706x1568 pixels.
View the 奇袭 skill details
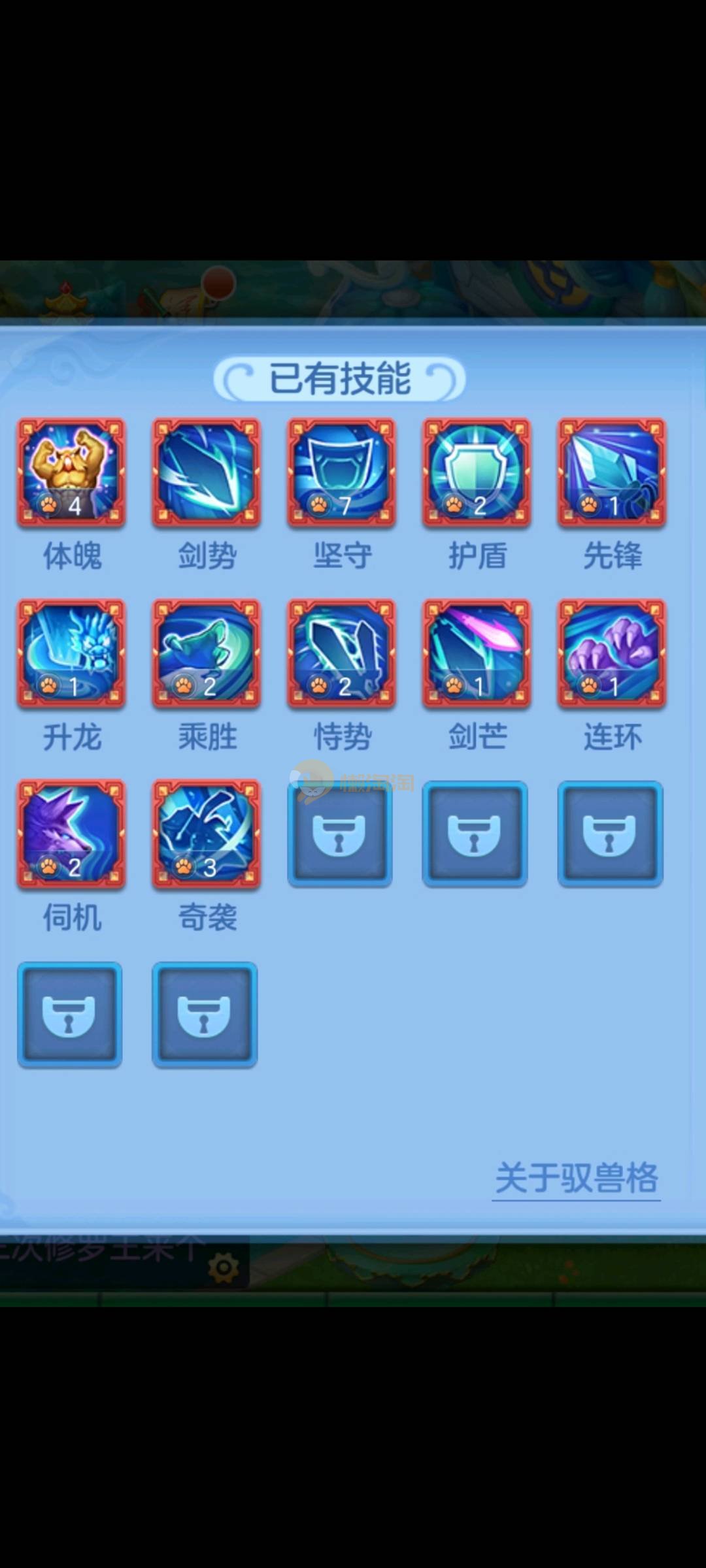coord(207,834)
